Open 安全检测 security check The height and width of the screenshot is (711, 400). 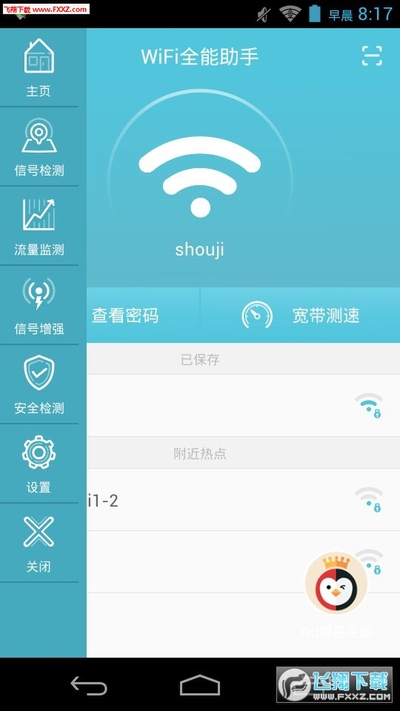(x=39, y=385)
